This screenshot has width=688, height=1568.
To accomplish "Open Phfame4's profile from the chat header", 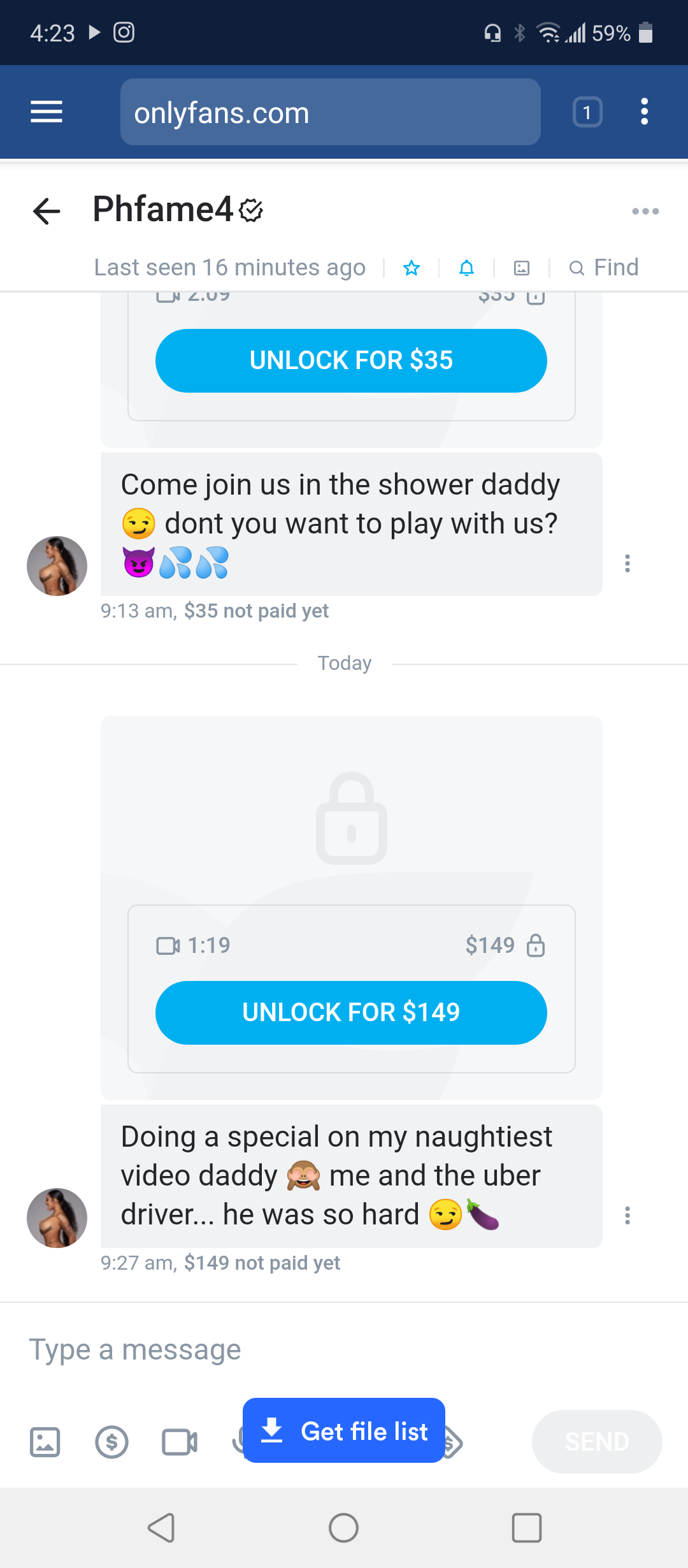I will point(162,210).
